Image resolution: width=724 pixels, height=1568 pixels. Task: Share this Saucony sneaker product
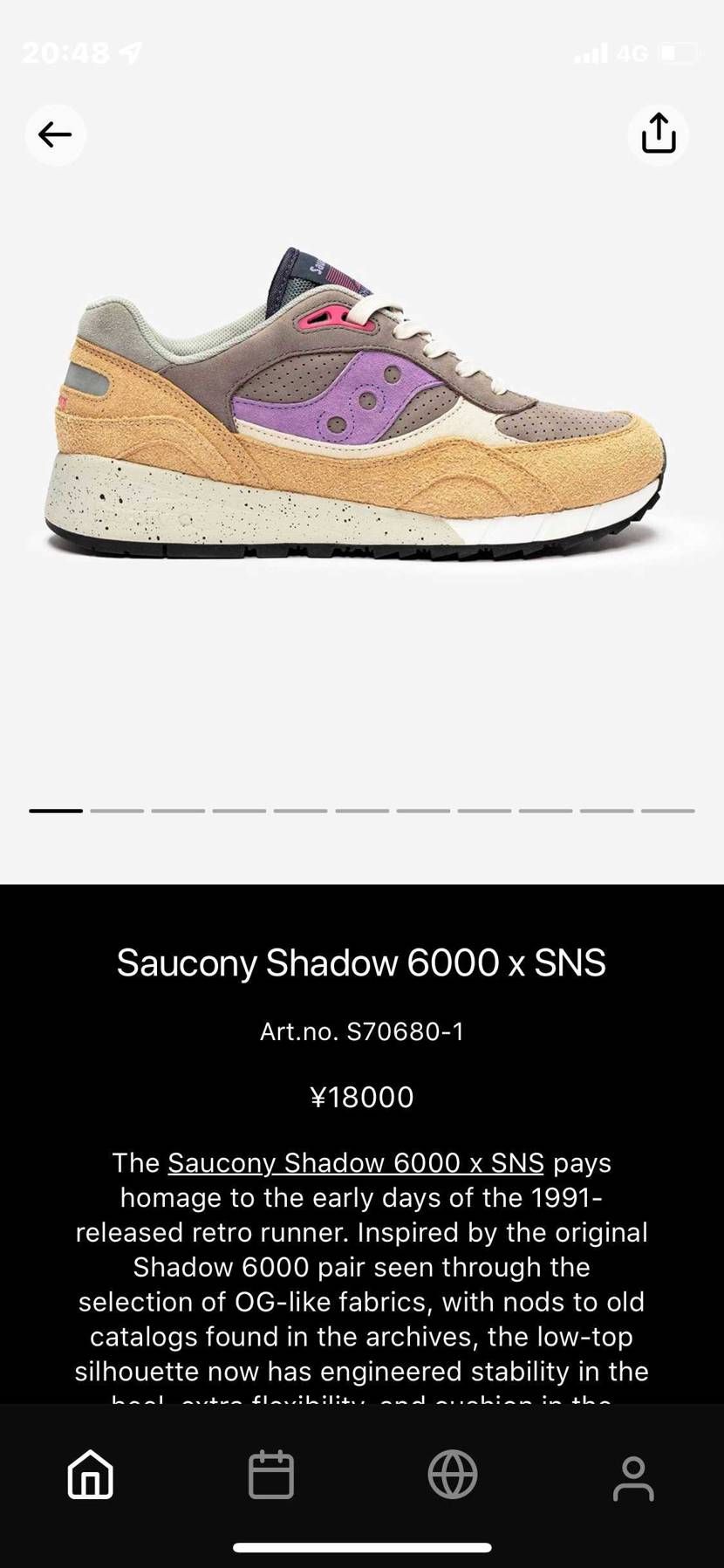tap(659, 134)
